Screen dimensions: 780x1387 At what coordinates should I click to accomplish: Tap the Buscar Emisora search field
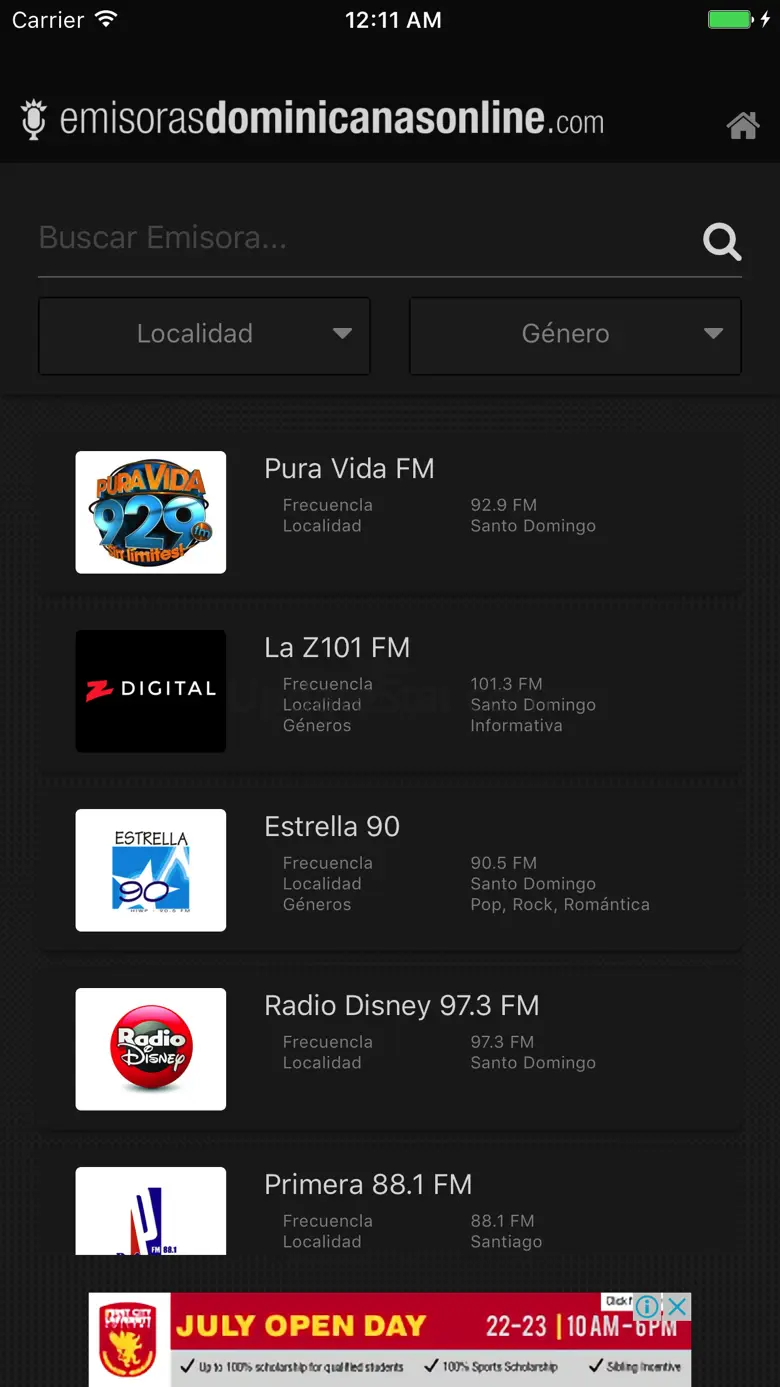360,238
